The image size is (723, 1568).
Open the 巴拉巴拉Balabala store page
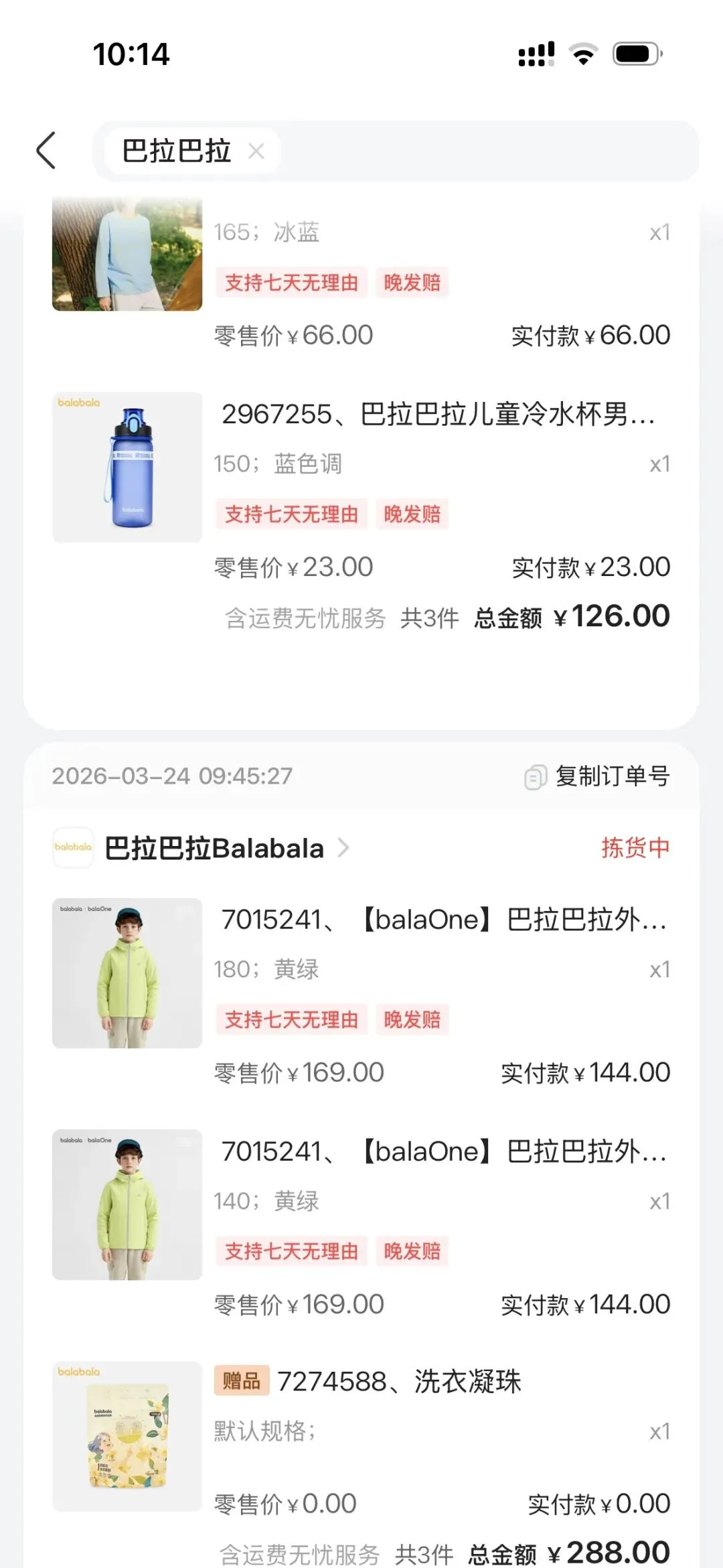(x=214, y=849)
